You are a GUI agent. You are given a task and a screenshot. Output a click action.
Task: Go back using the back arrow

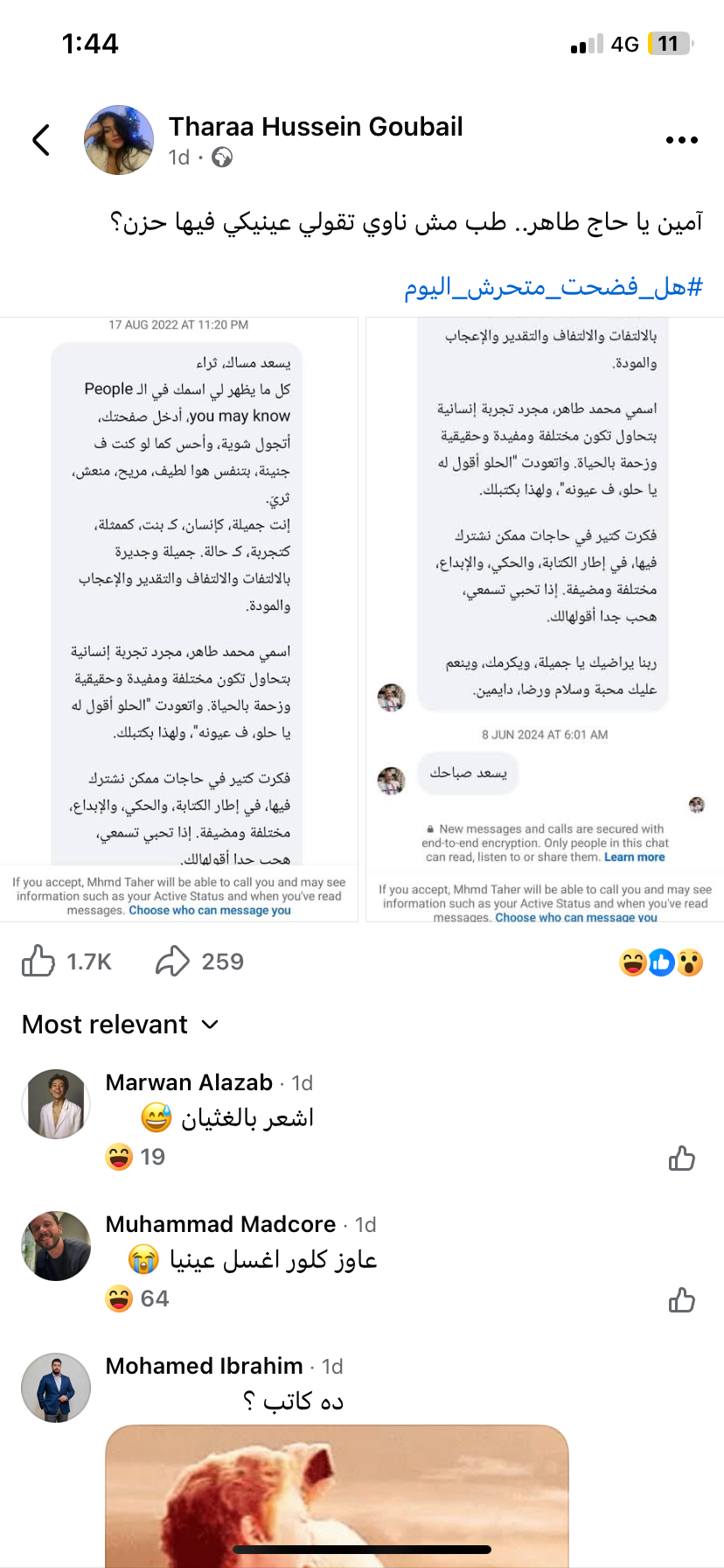pos(41,140)
